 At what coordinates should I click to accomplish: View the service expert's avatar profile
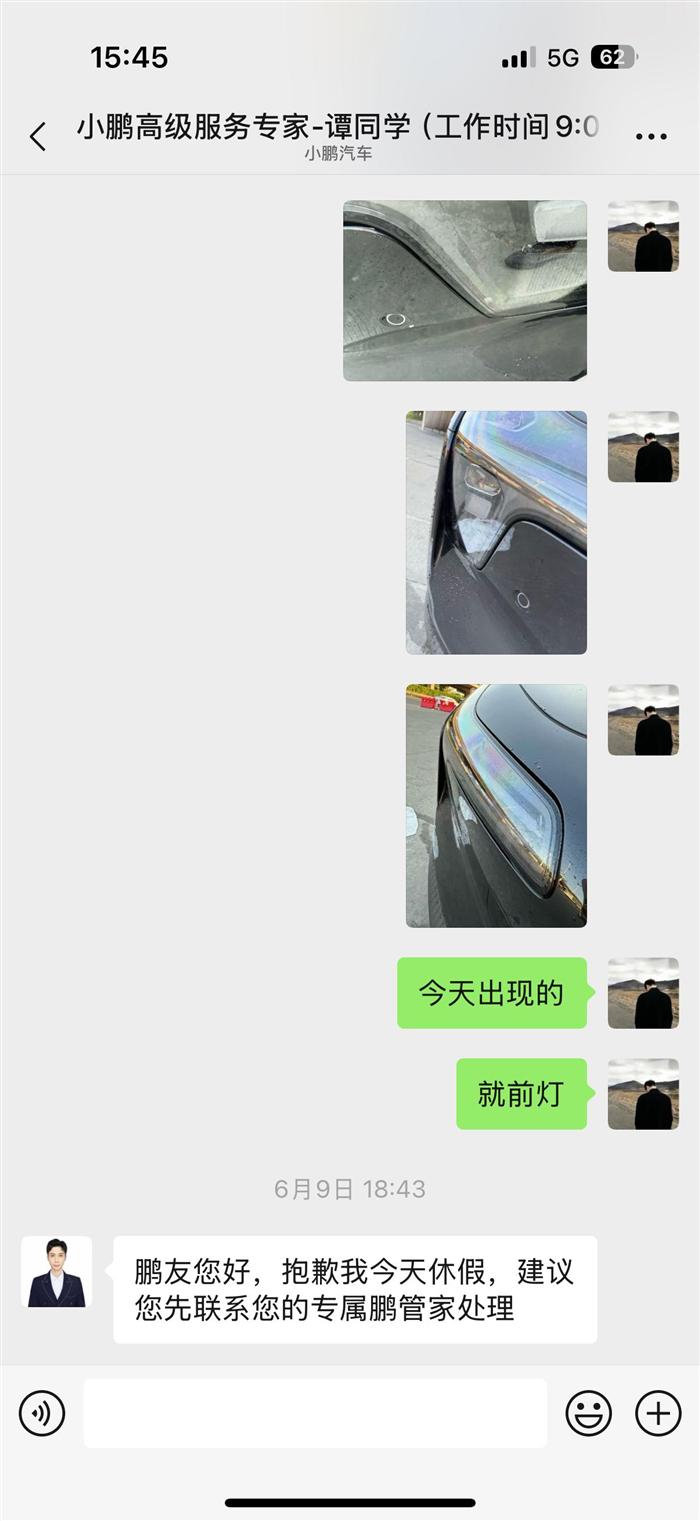click(56, 1272)
